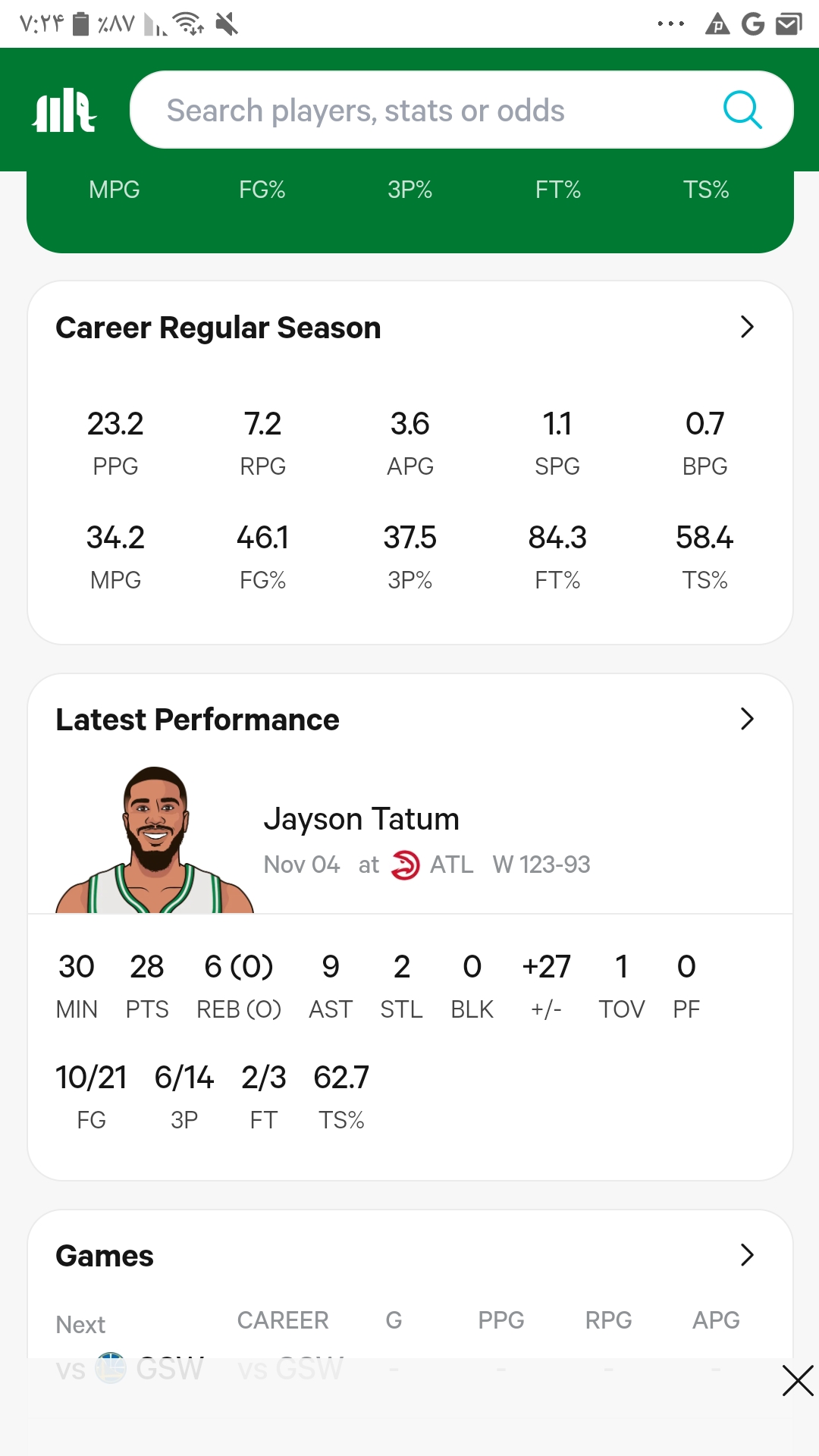819x1456 pixels.
Task: Dismiss the bottom banner with the X
Action: 798,1381
